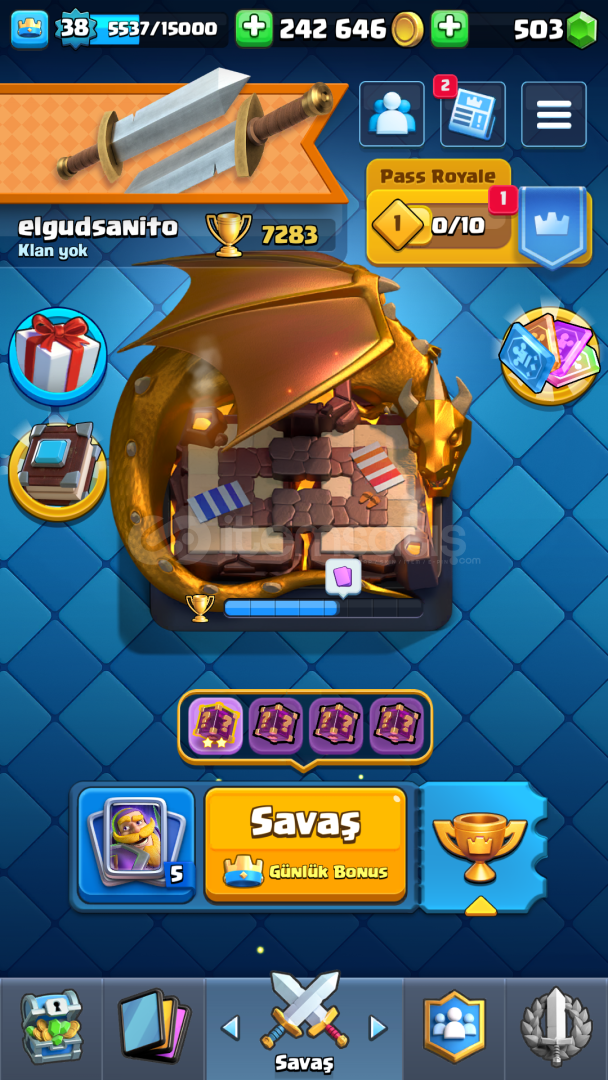Screen dimensions: 608x1080
Task: Open the events sword laurel tab
Action: coord(556,1026)
